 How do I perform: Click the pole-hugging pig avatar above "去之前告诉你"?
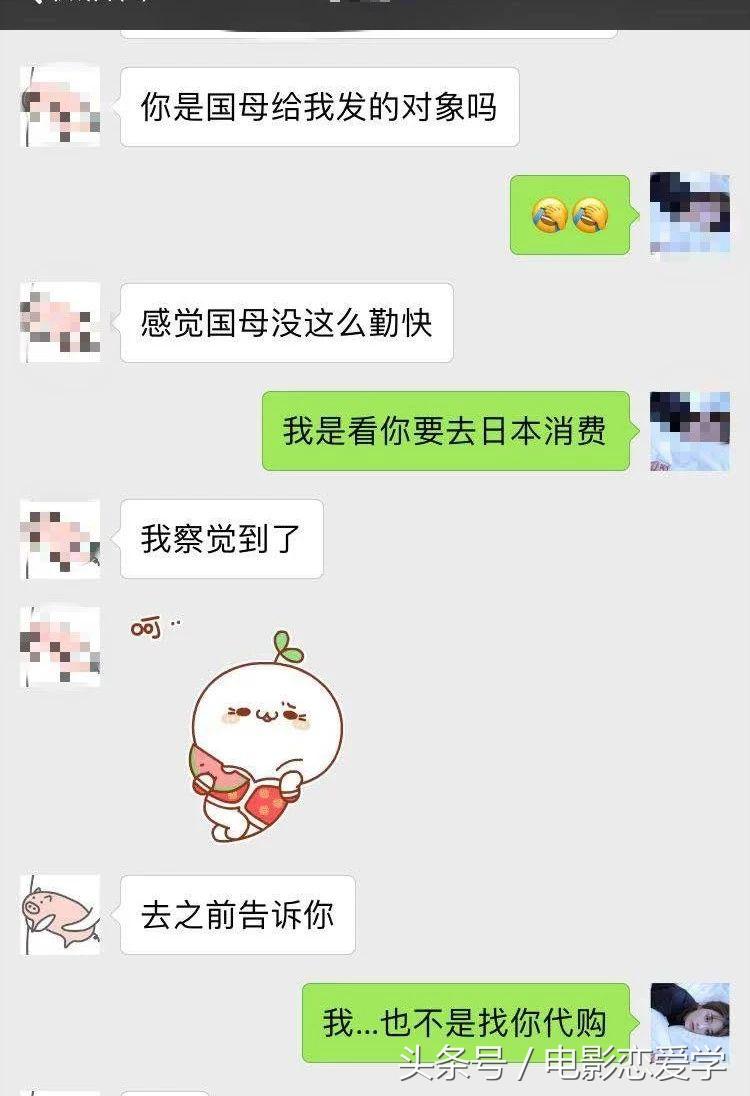[x=62, y=914]
